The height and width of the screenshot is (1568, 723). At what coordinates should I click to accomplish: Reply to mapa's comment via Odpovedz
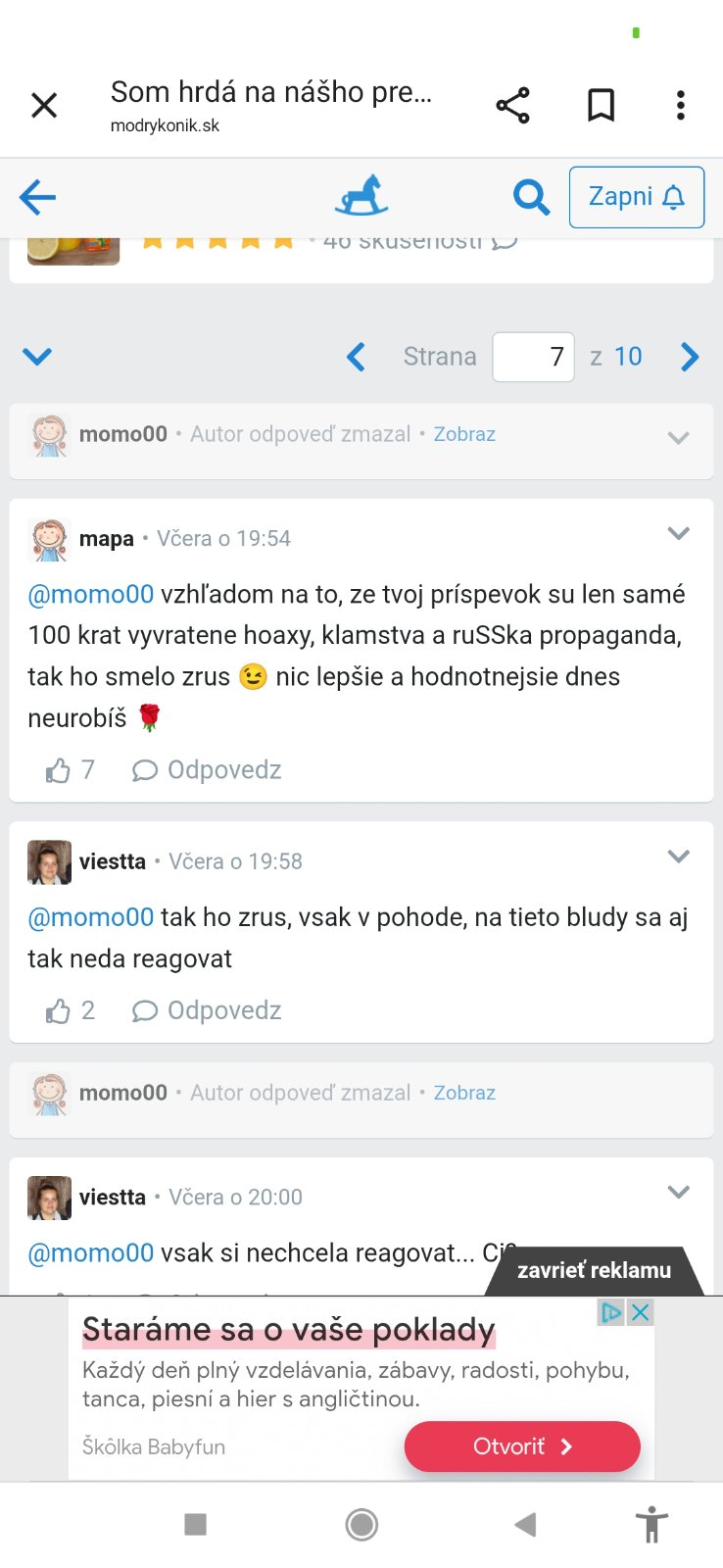click(207, 771)
